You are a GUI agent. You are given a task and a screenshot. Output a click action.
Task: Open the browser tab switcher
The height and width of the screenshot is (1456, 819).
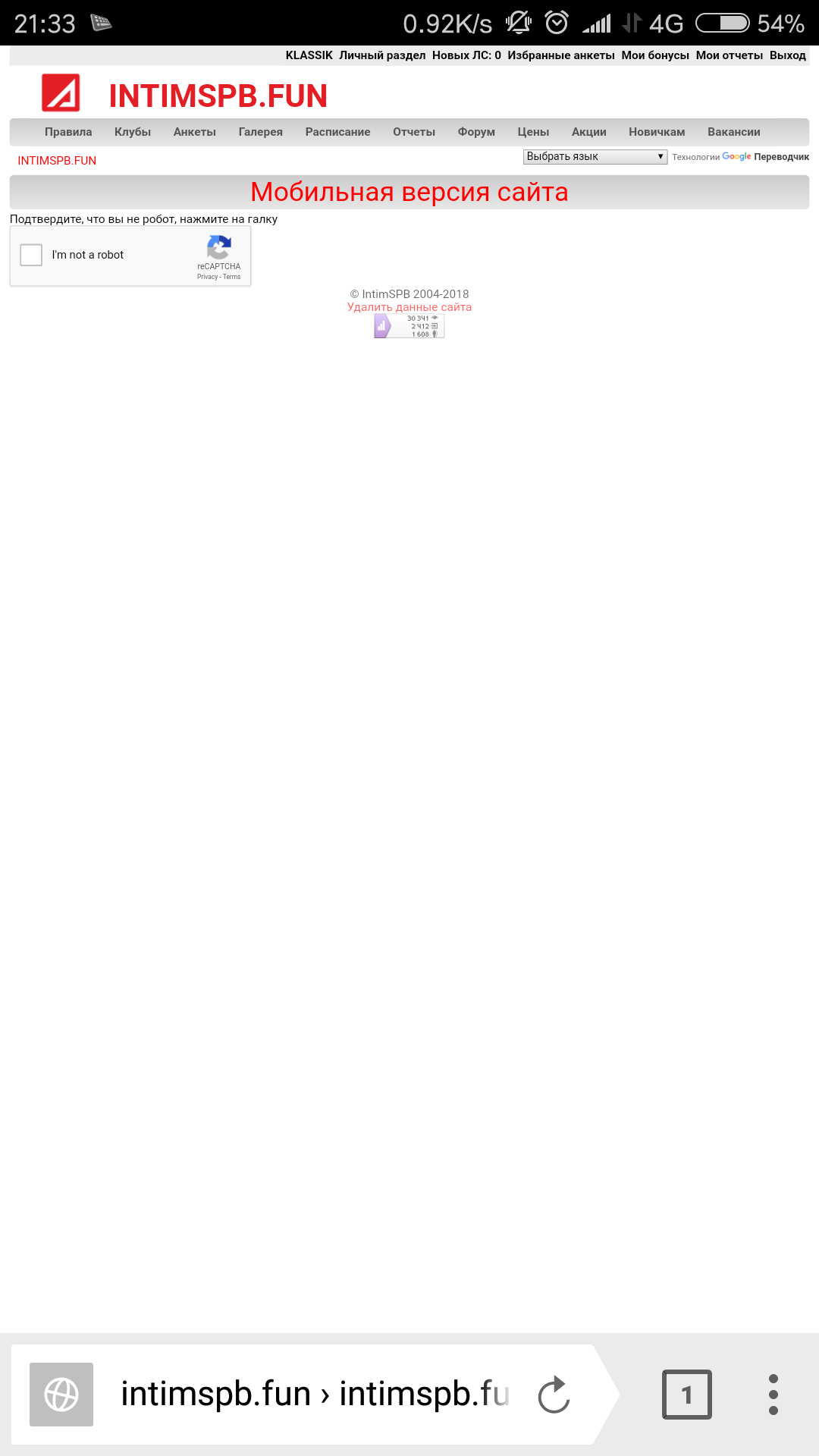[687, 1395]
